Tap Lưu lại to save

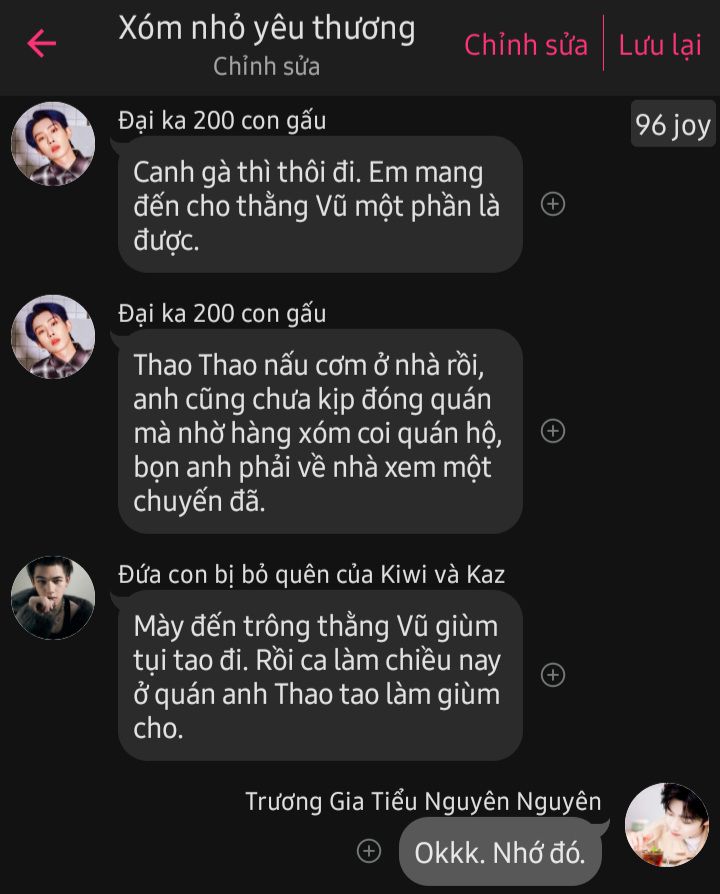660,45
